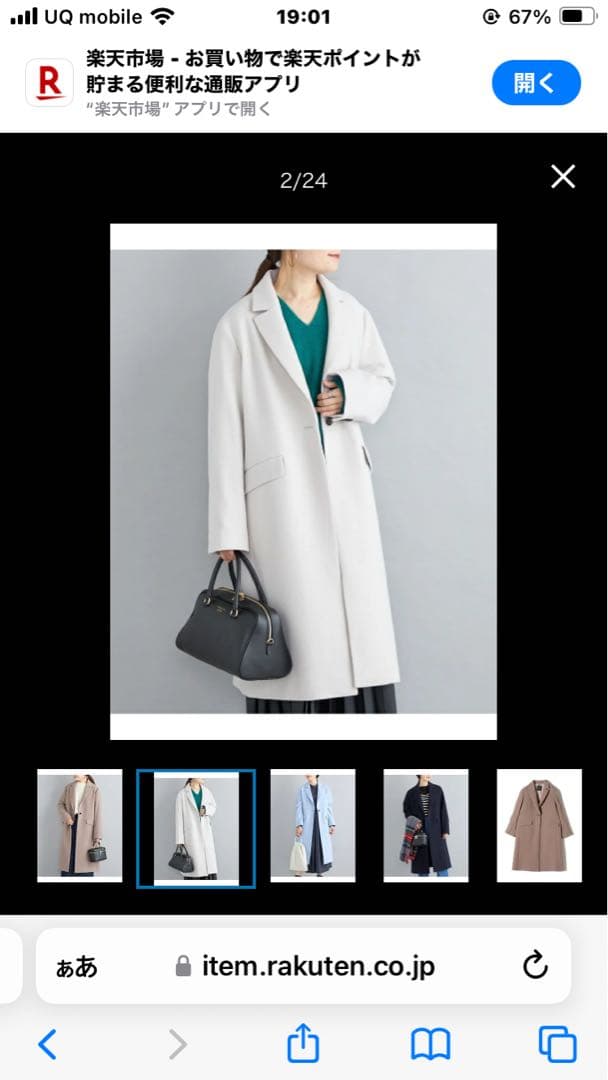Select the light blue coat thumbnail
The height and width of the screenshot is (1080, 608).
[x=313, y=826]
